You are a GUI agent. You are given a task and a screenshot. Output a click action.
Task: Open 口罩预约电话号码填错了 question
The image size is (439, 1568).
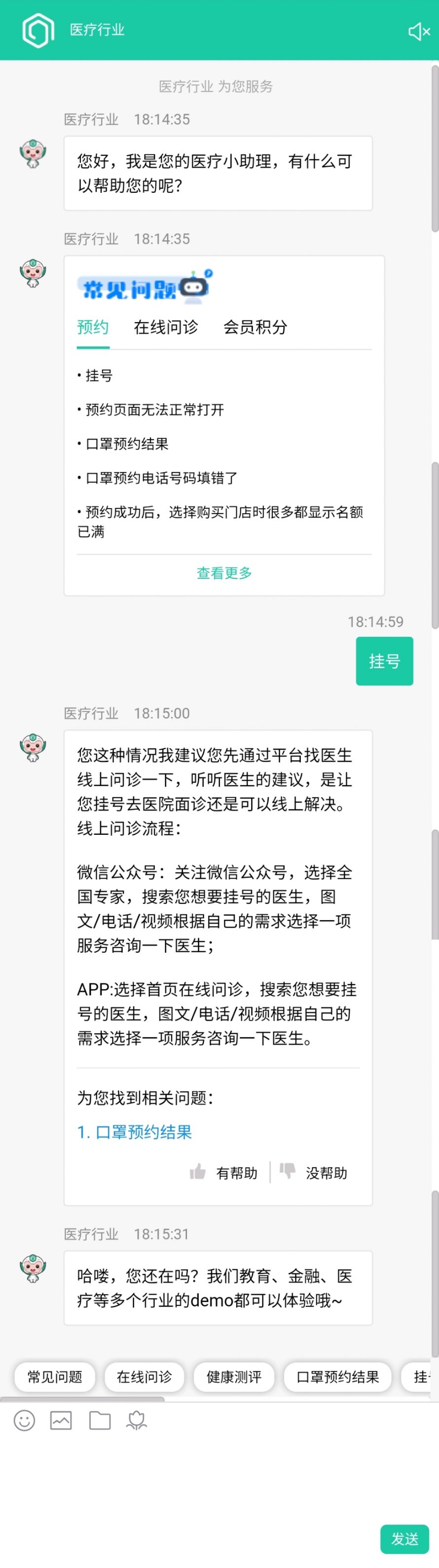161,478
